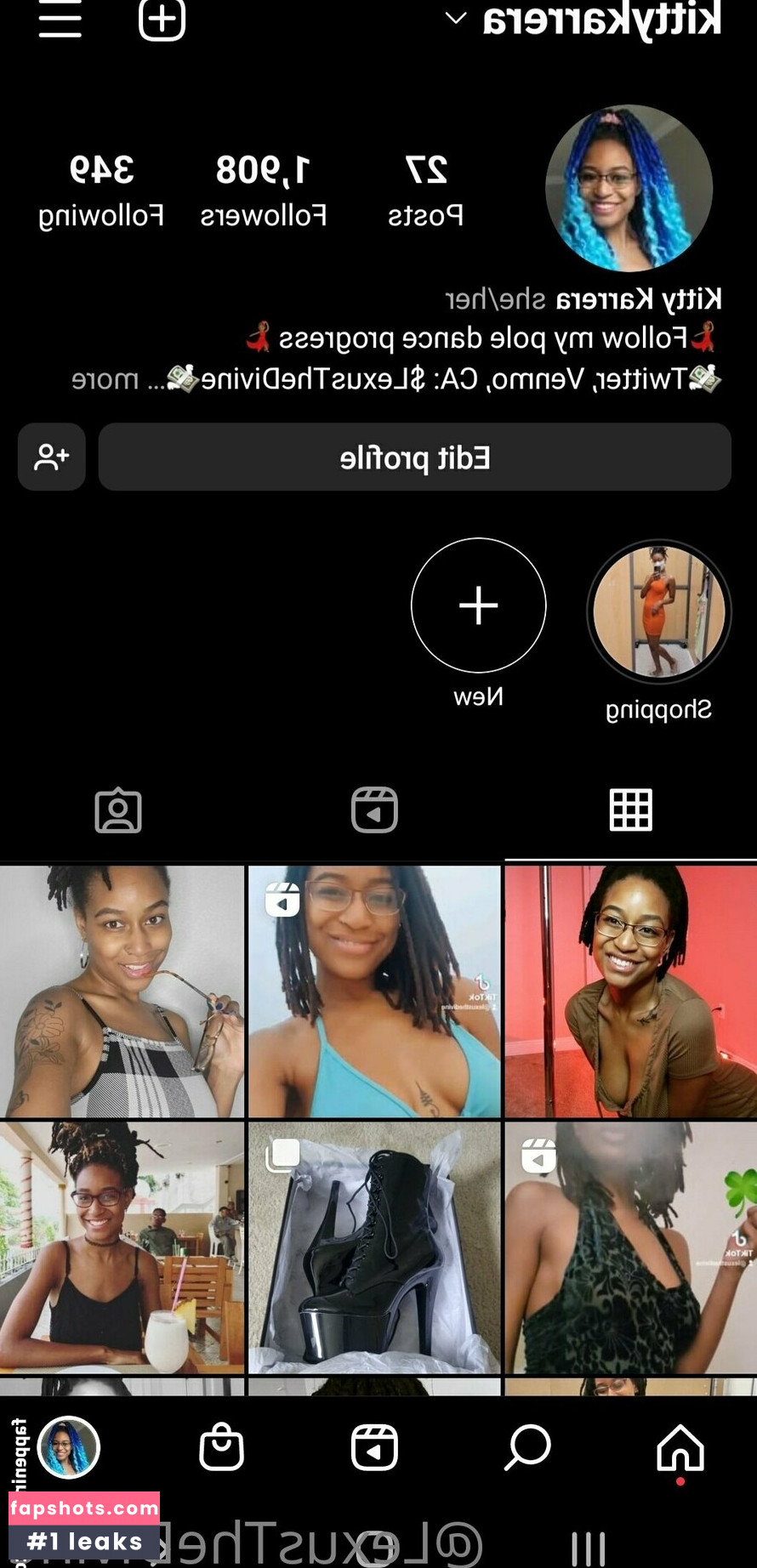The image size is (757, 1568).
Task: Open the Edit profile button
Action: [414, 457]
